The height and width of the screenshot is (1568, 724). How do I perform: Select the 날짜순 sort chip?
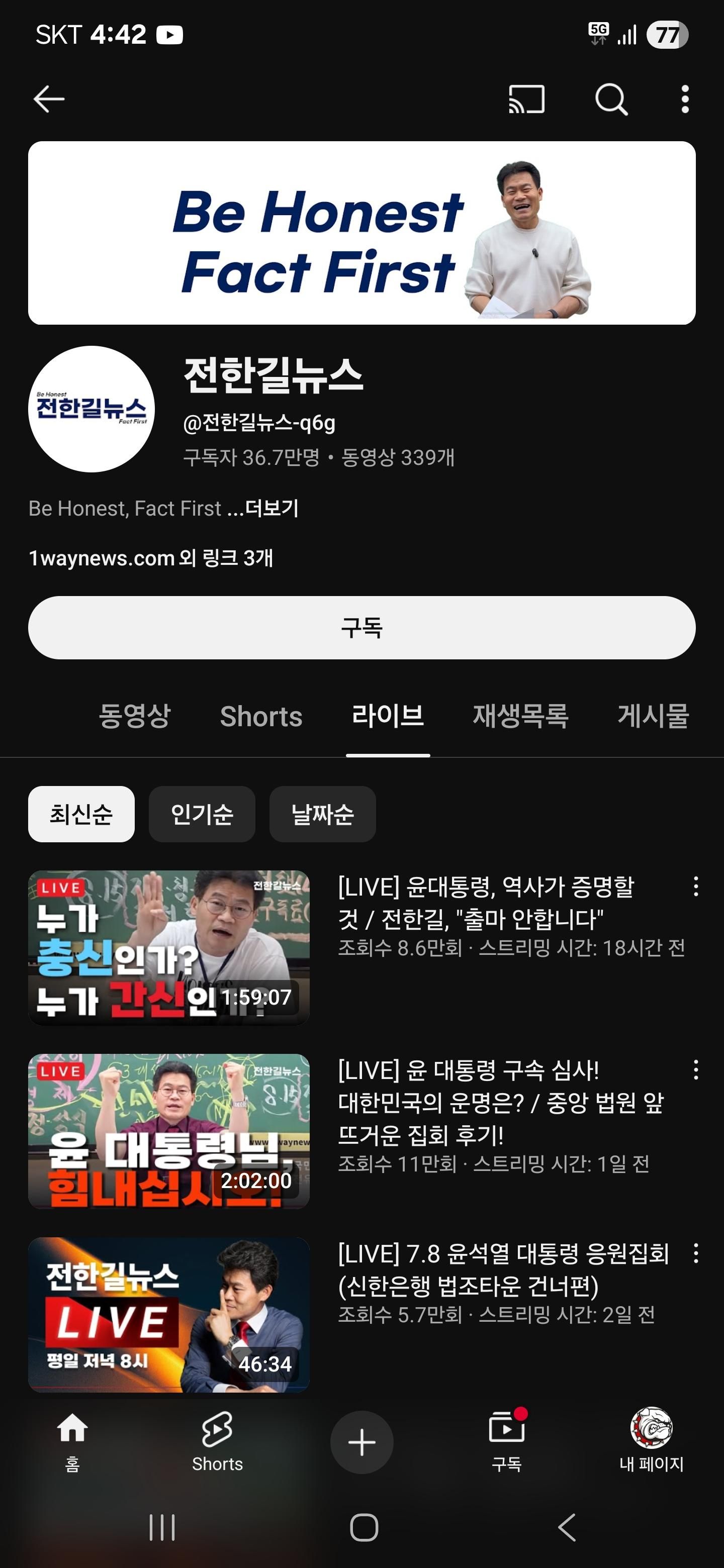(322, 815)
